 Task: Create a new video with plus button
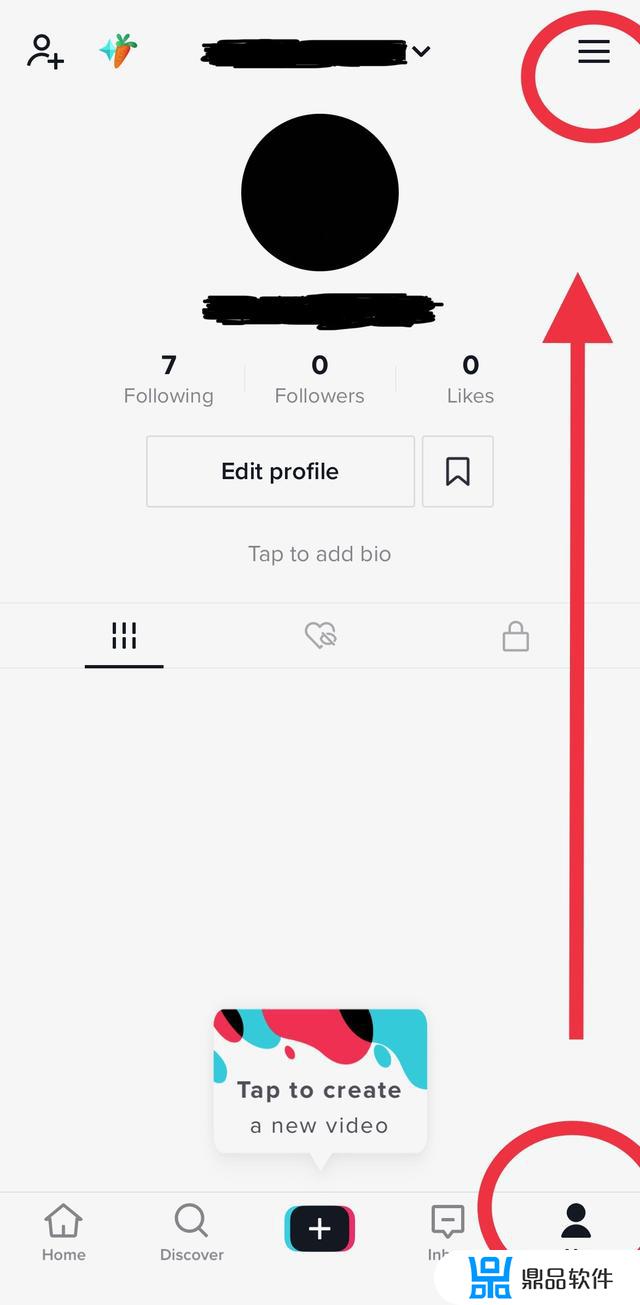pyautogui.click(x=320, y=1229)
